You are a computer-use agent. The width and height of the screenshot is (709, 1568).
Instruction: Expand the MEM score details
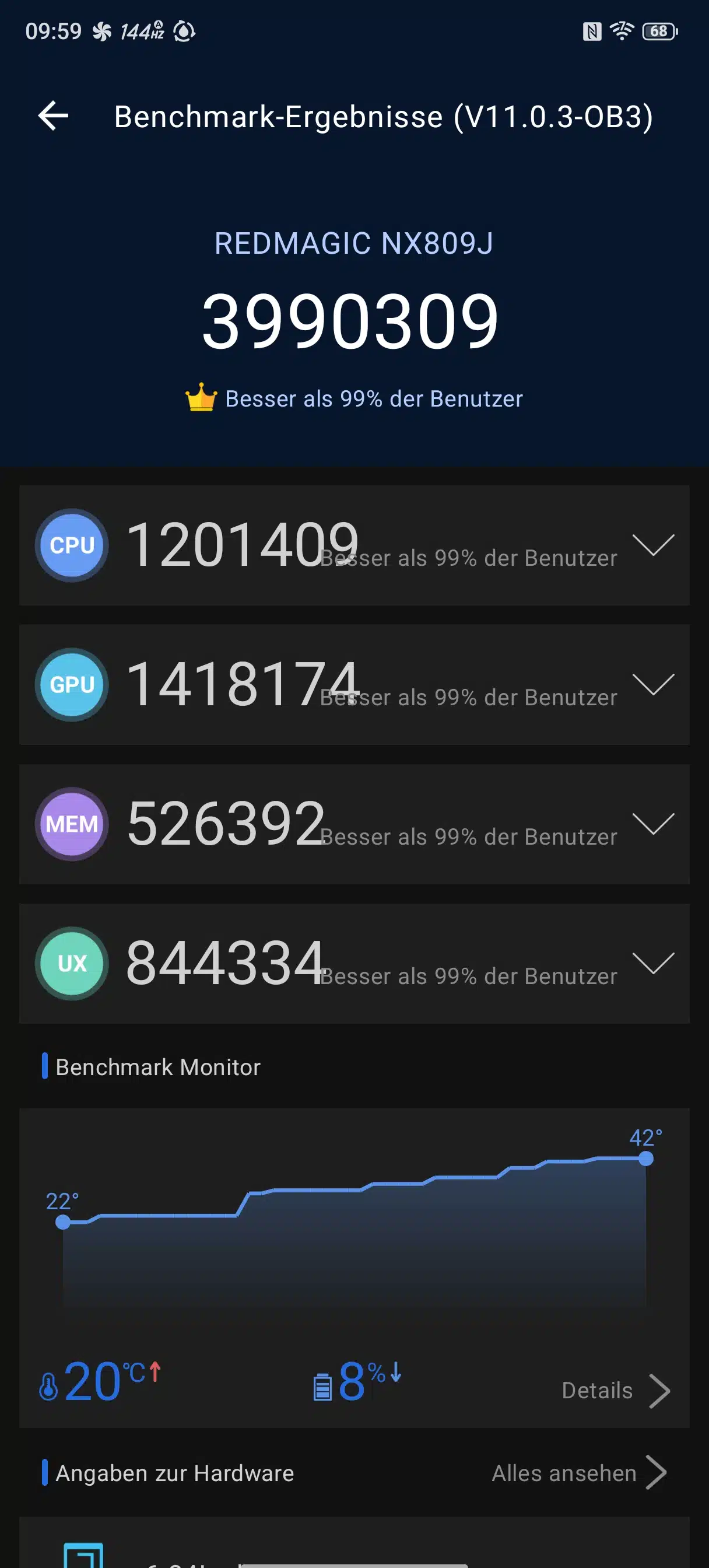[652, 824]
